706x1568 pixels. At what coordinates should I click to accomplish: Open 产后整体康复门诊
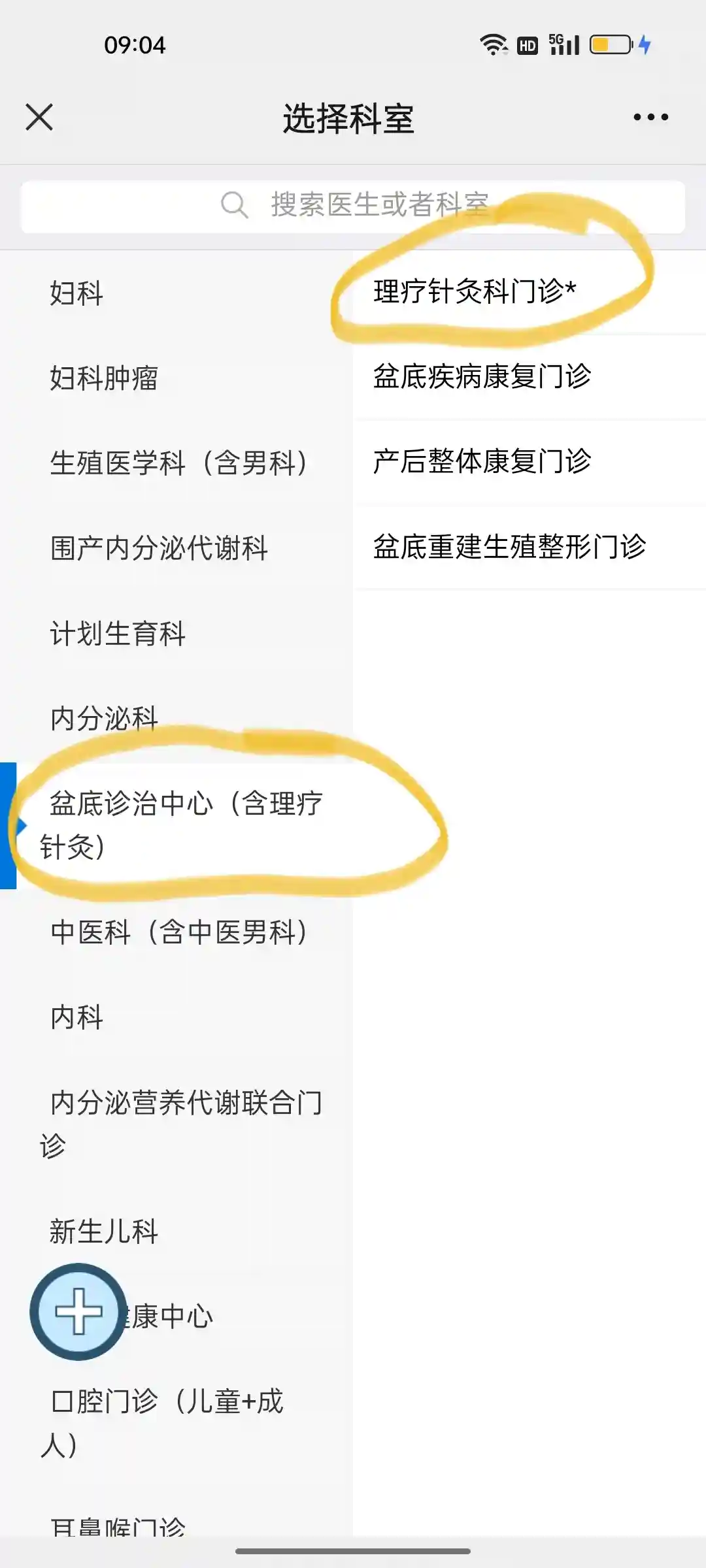point(482,461)
